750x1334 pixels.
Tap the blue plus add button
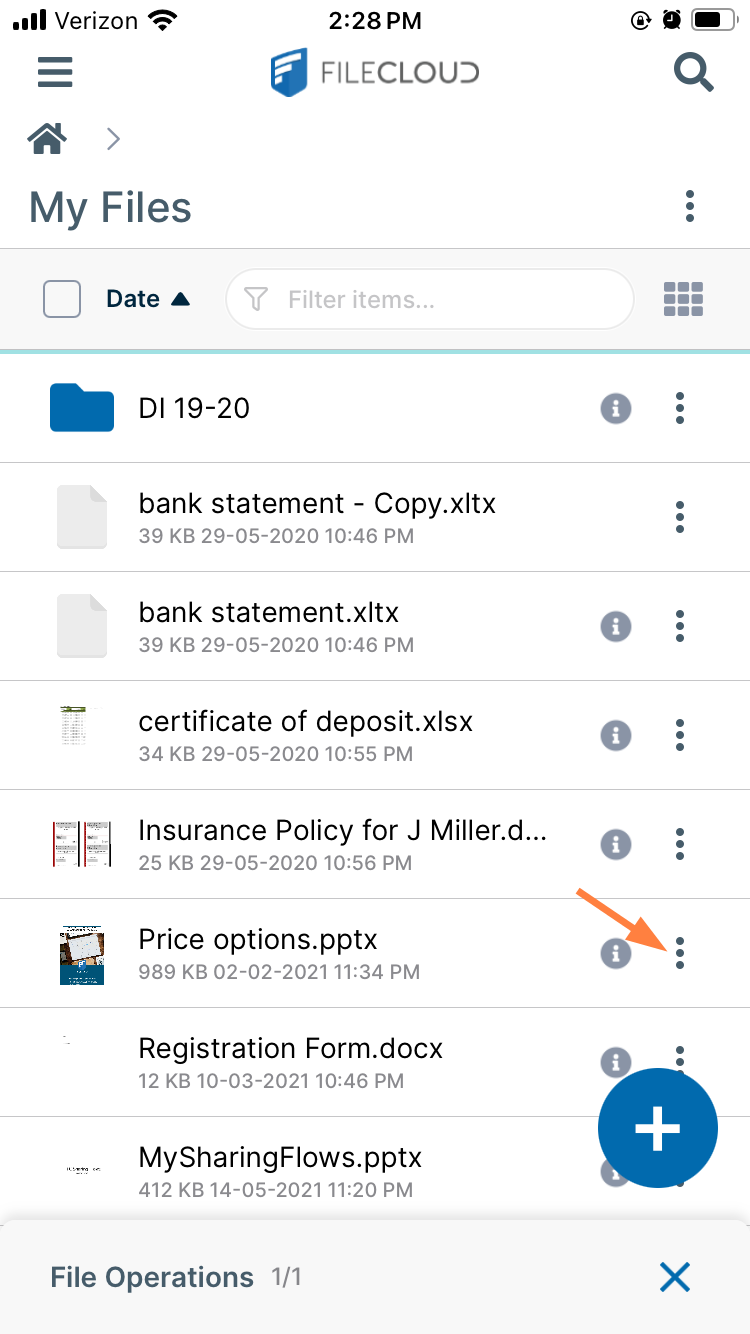pyautogui.click(x=658, y=1128)
